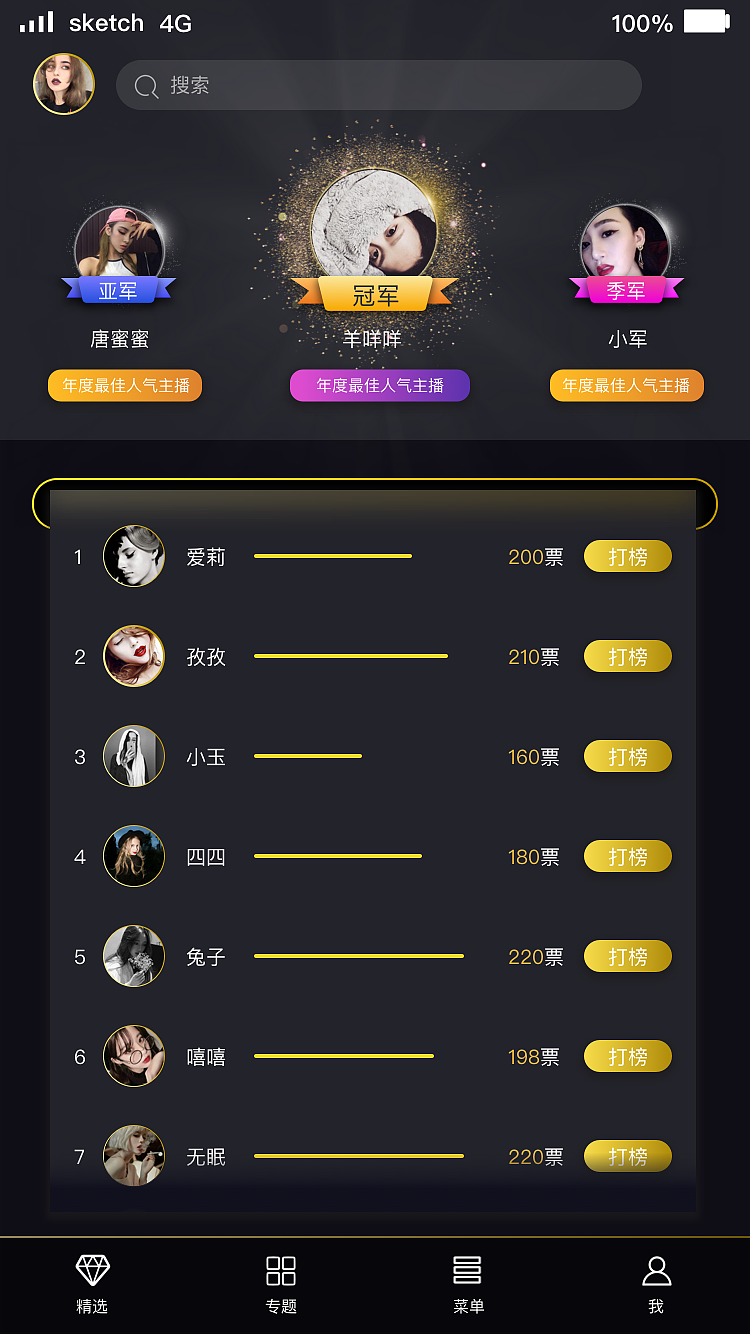Open the 搜索 search input field

(378, 86)
